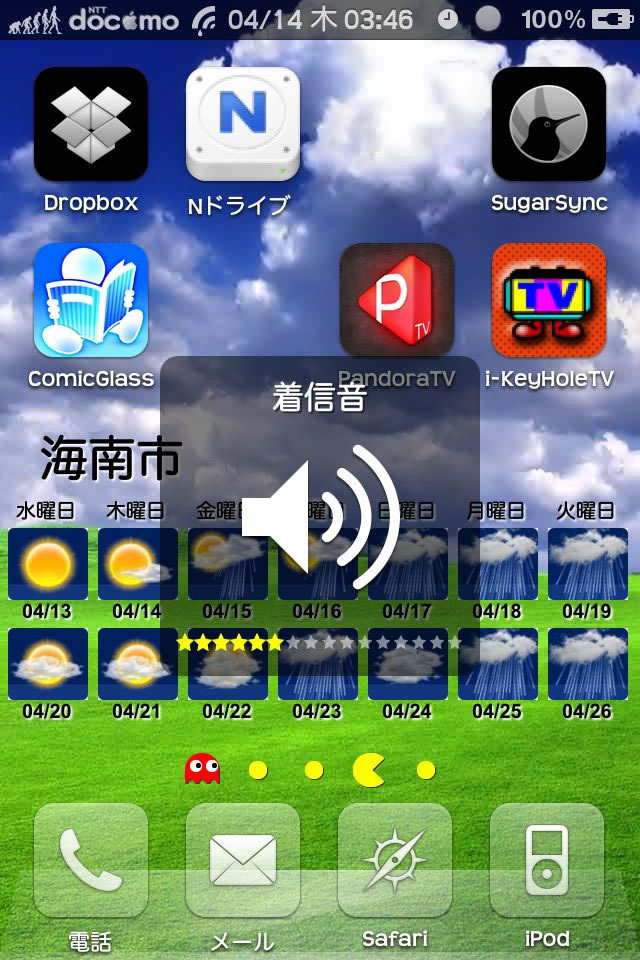
Task: Open the 電話 phone app
Action: tap(91, 860)
